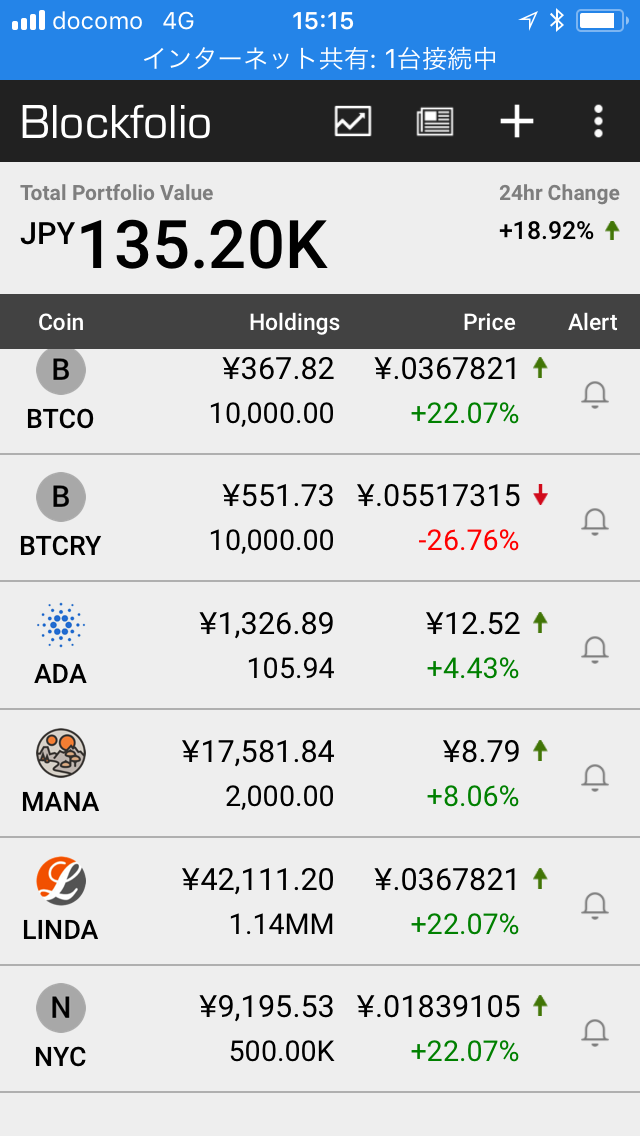The image size is (640, 1136).
Task: Tap the blue internet sharing status banner
Action: tap(320, 59)
